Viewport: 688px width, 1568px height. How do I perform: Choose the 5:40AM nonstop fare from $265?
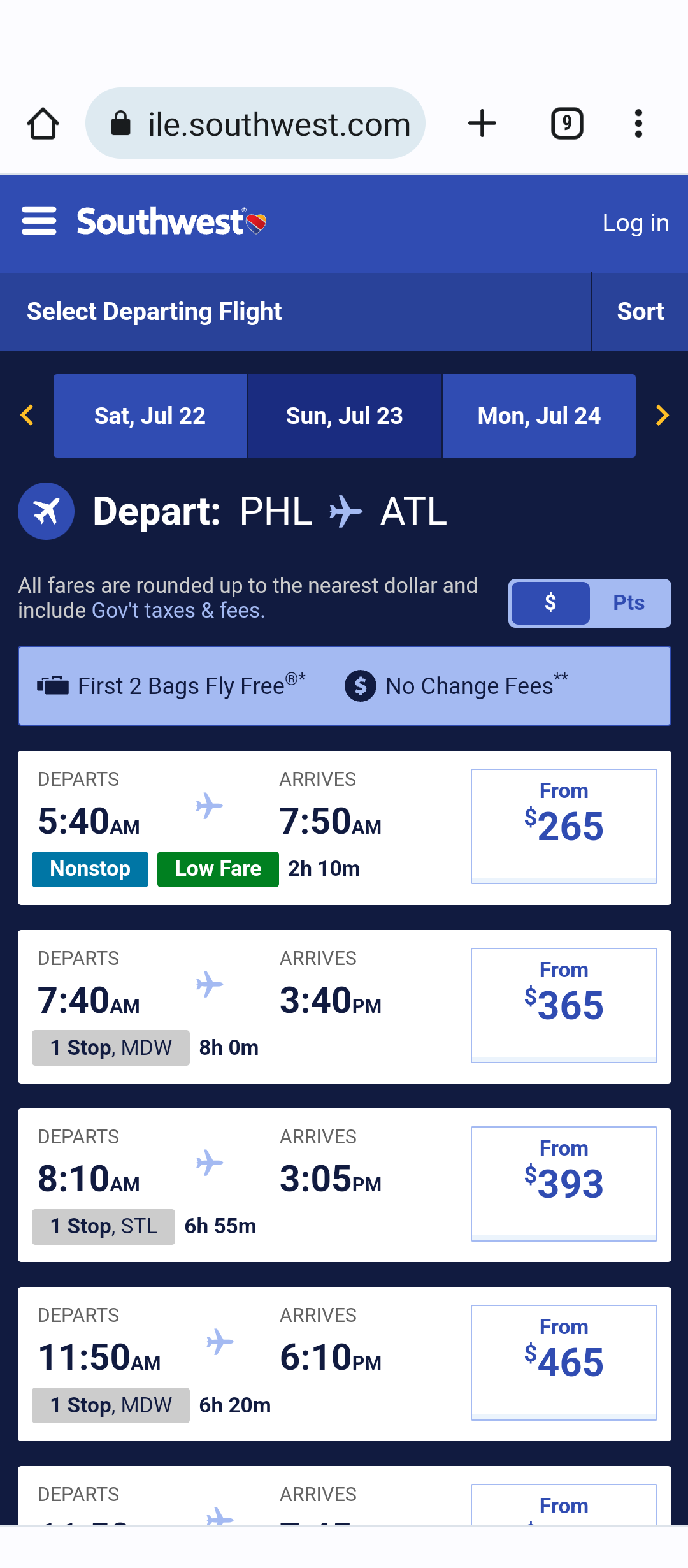point(564,826)
